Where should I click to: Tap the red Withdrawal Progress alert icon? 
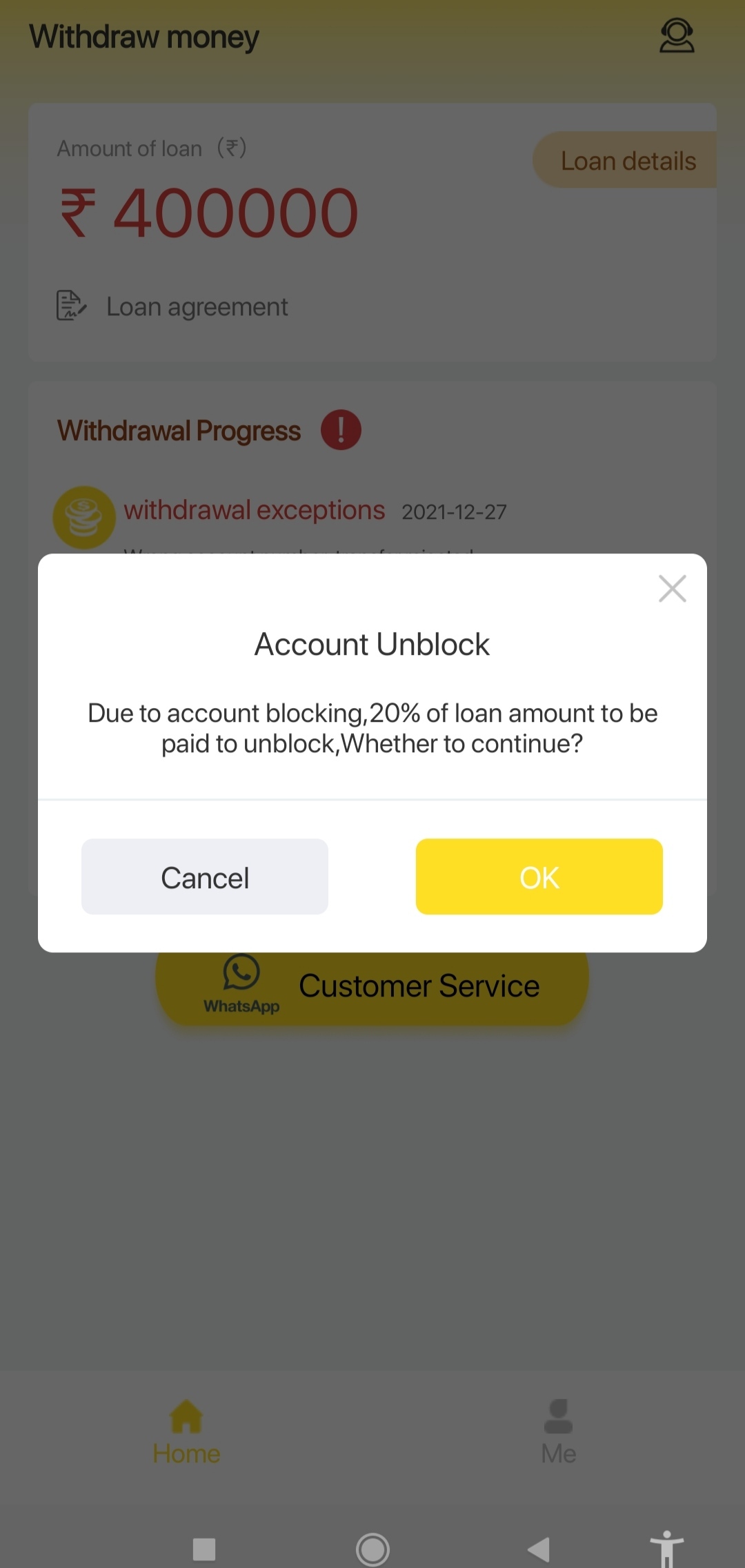coord(341,430)
